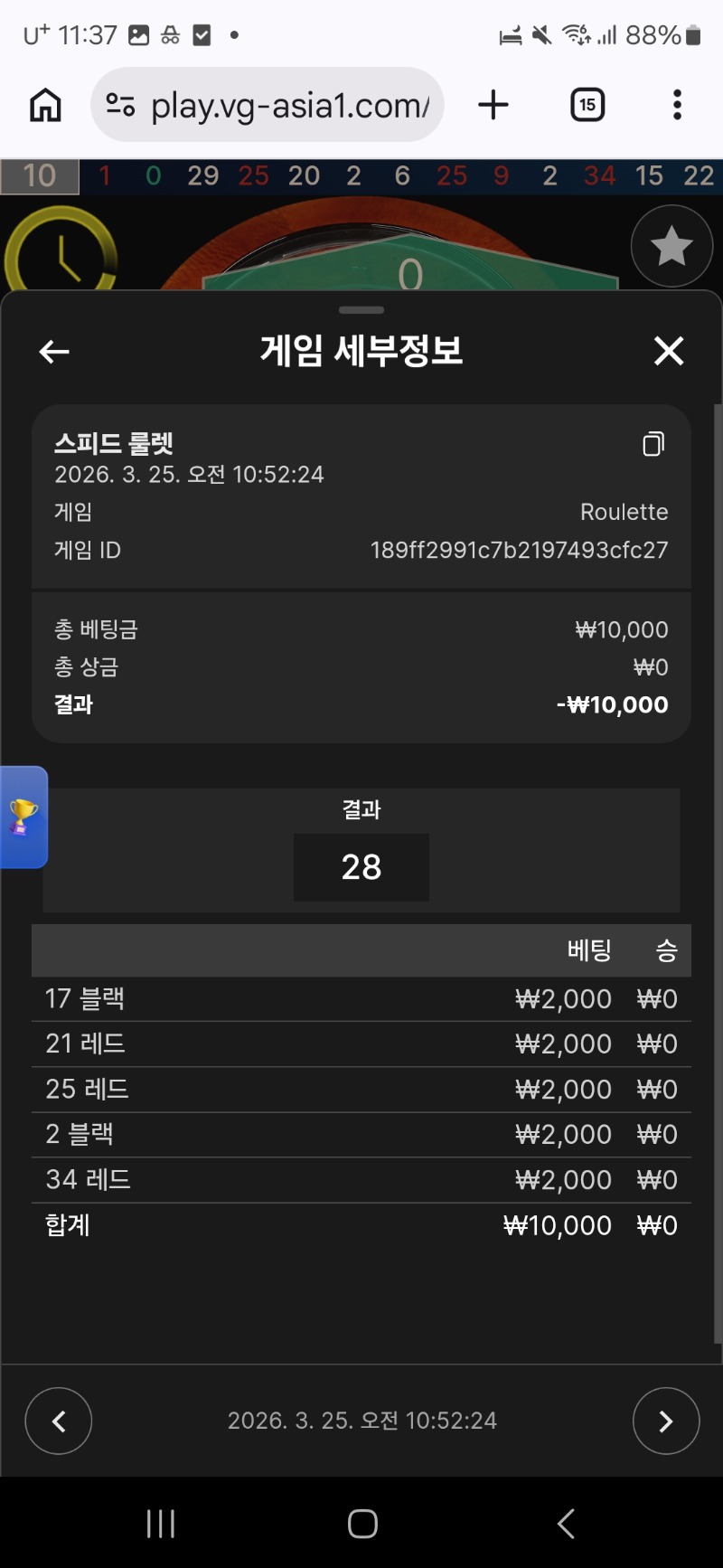Open the favorites star button
The width and height of the screenshot is (723, 1568).
click(671, 246)
